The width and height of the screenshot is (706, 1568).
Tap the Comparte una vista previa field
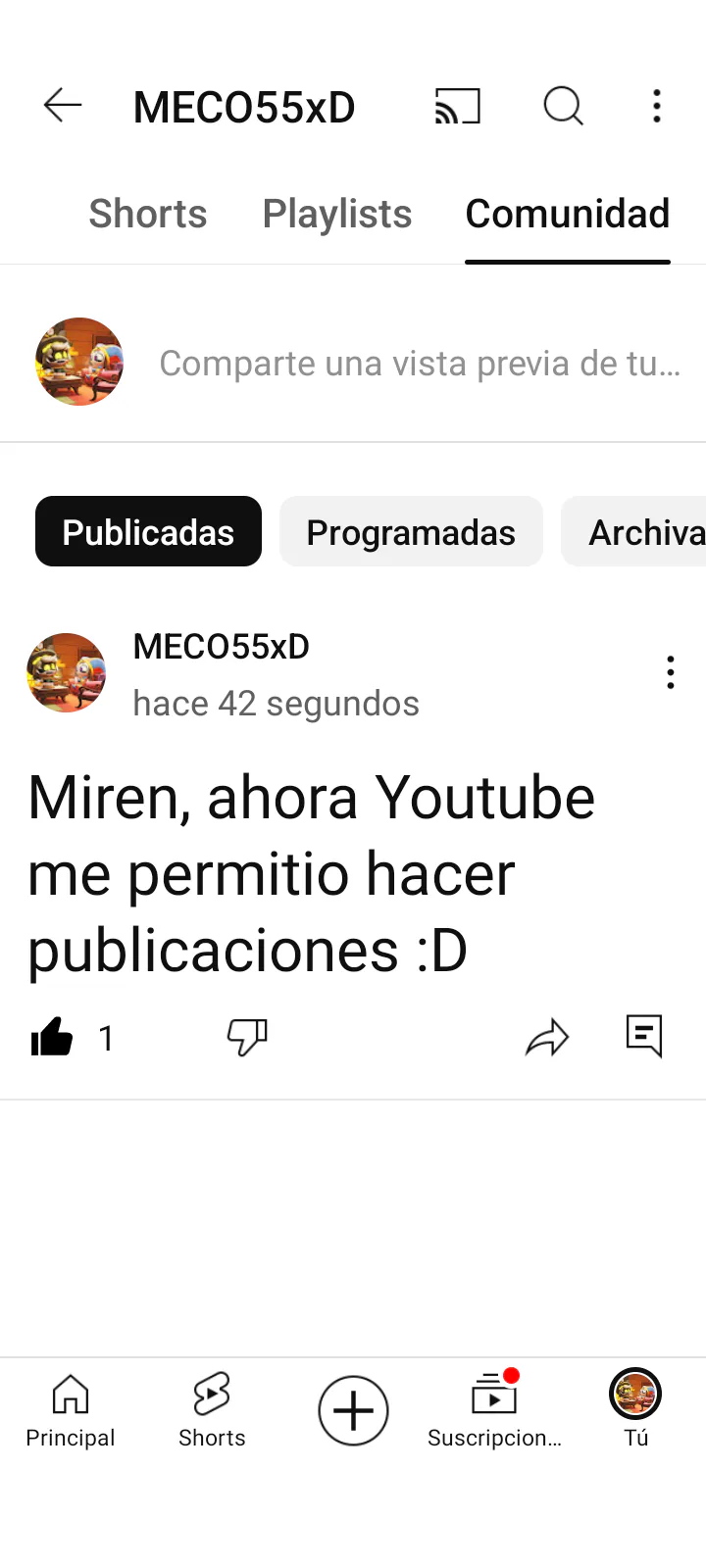[x=420, y=364]
